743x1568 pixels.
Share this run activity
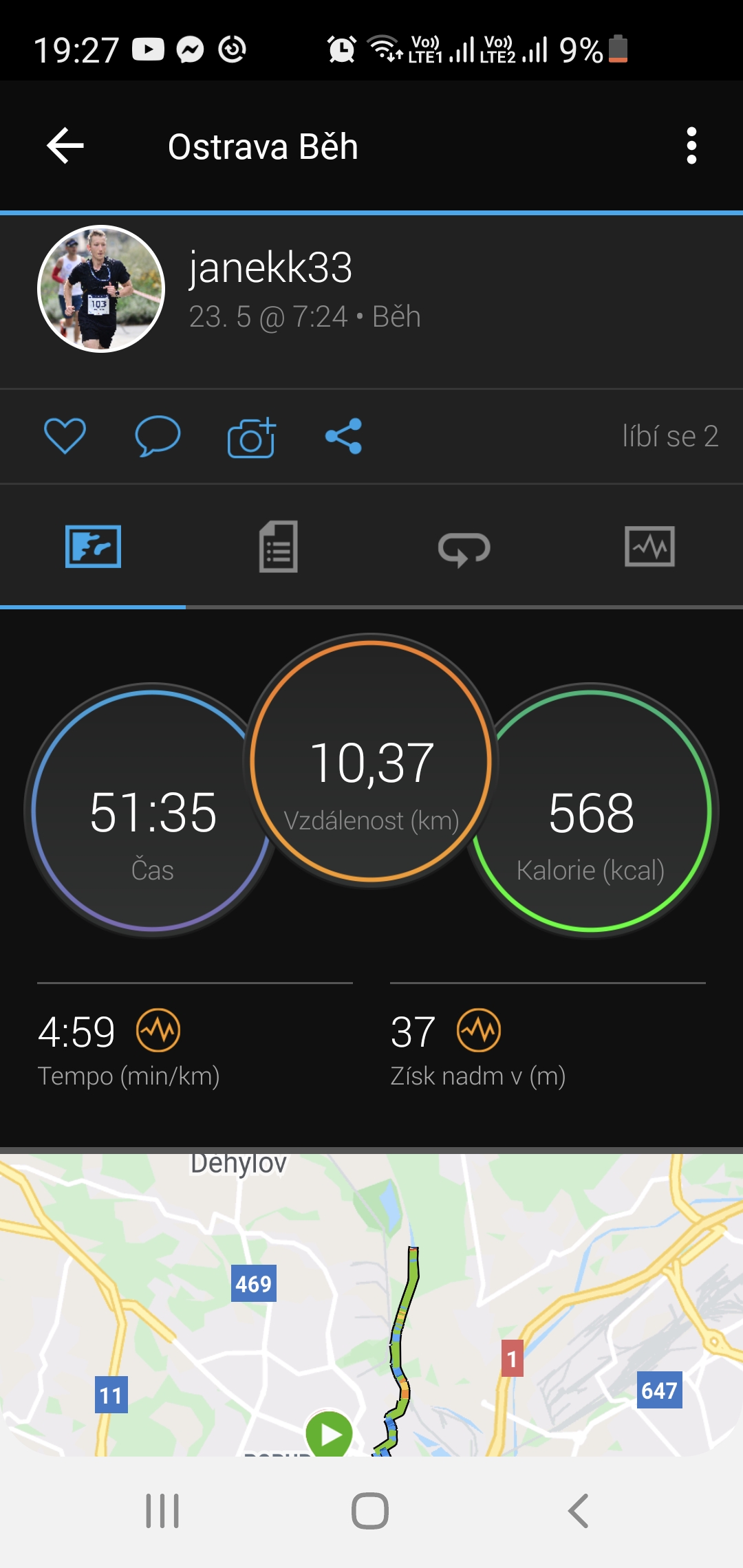(344, 436)
